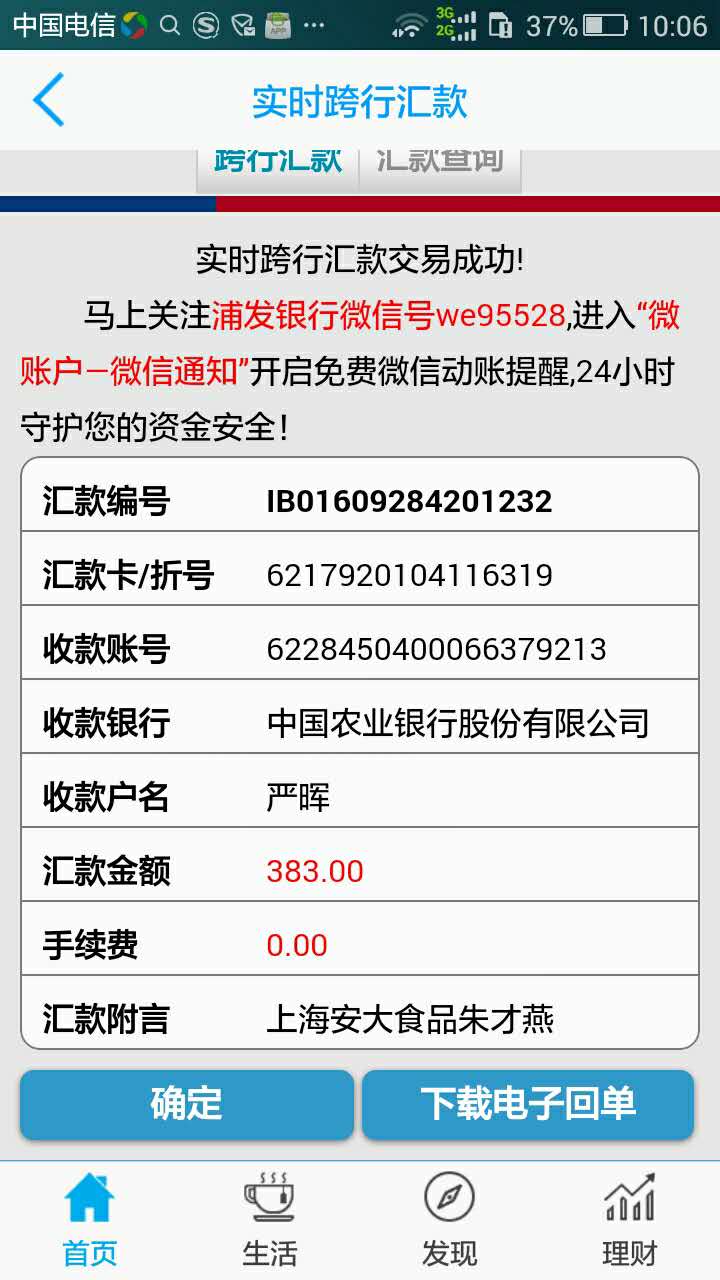Open the 理财 tab
Viewport: 720px width, 1280px height.
coord(630,1220)
